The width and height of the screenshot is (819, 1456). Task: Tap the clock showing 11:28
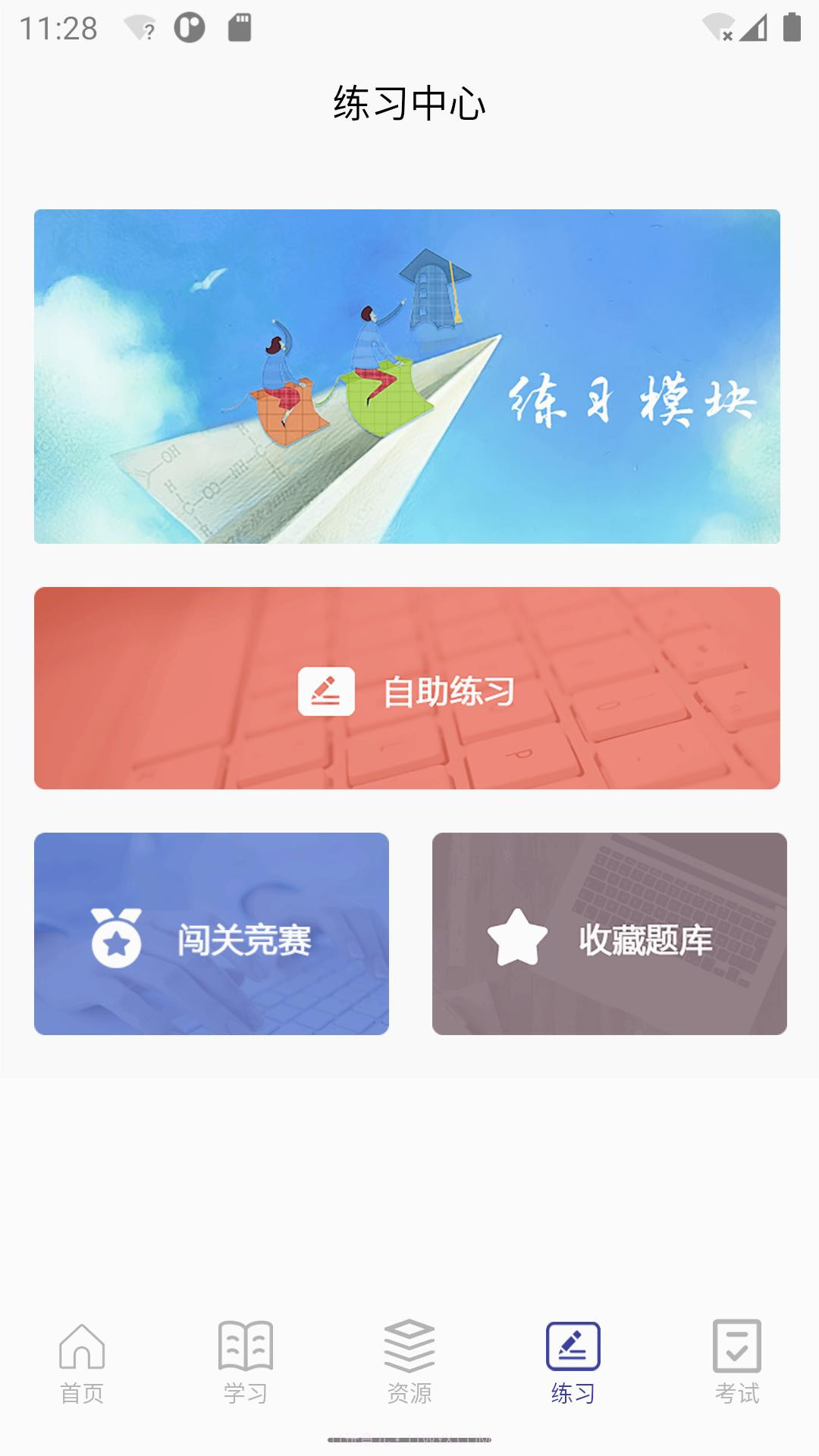click(x=59, y=27)
